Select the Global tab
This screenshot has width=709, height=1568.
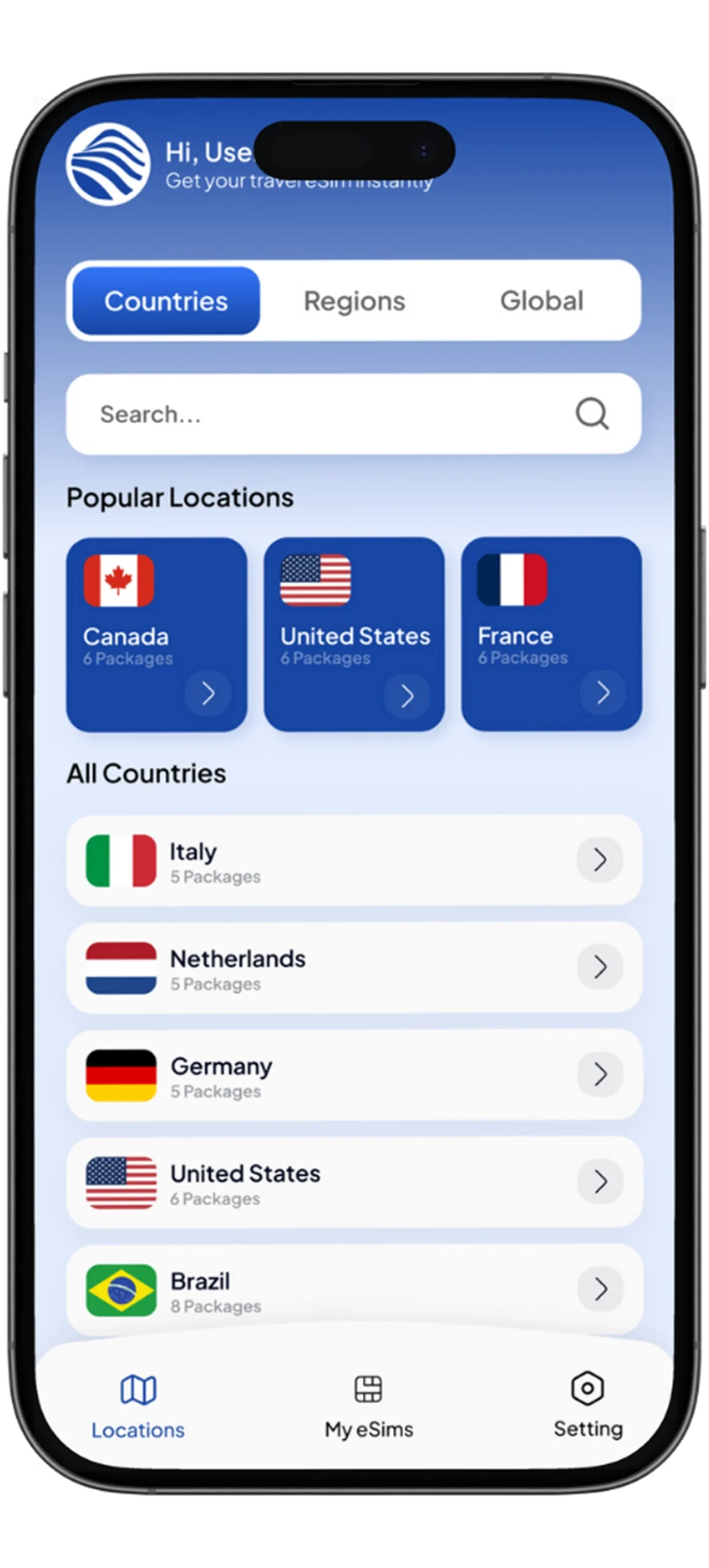(x=542, y=301)
